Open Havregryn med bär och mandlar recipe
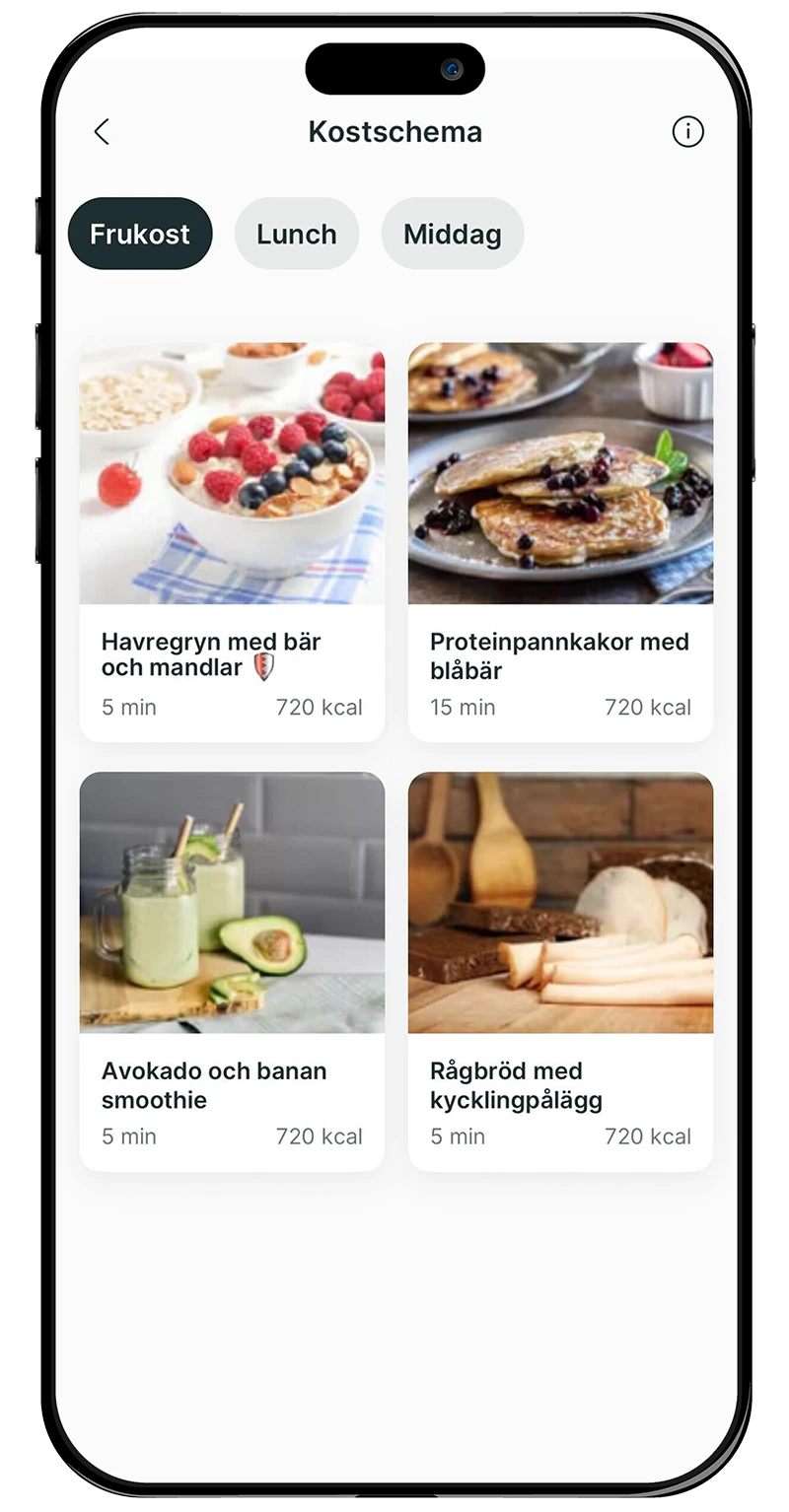This screenshot has height=1512, width=789. pos(232,542)
